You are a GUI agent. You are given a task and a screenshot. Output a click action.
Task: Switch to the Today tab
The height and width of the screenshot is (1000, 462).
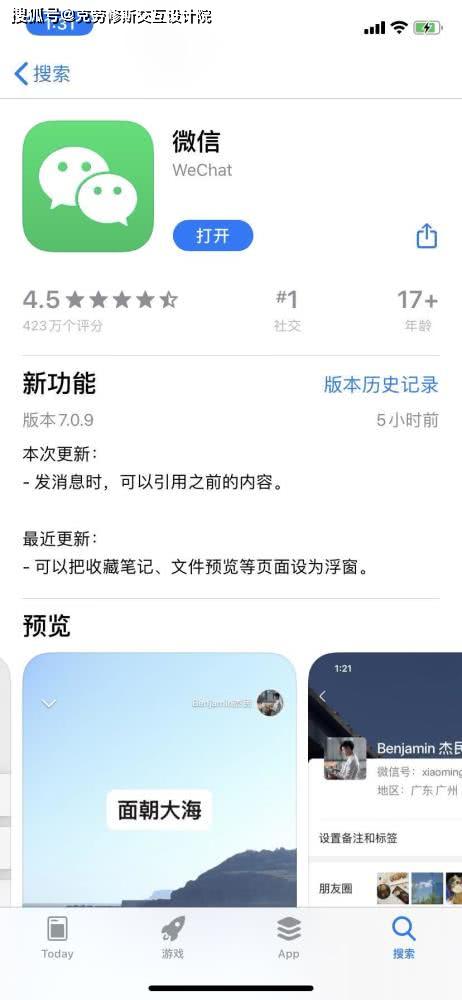[57, 938]
